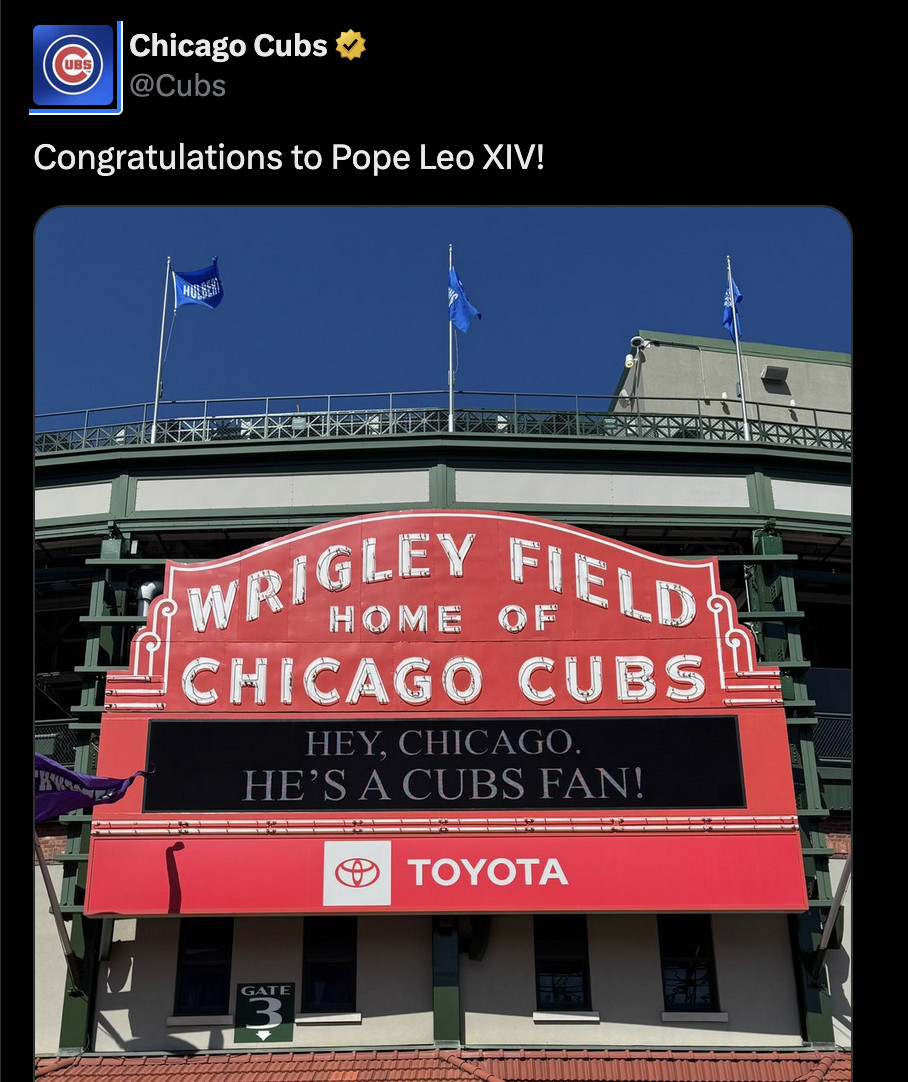Tap the @Cubs handle
This screenshot has height=1082, width=908.
[178, 86]
